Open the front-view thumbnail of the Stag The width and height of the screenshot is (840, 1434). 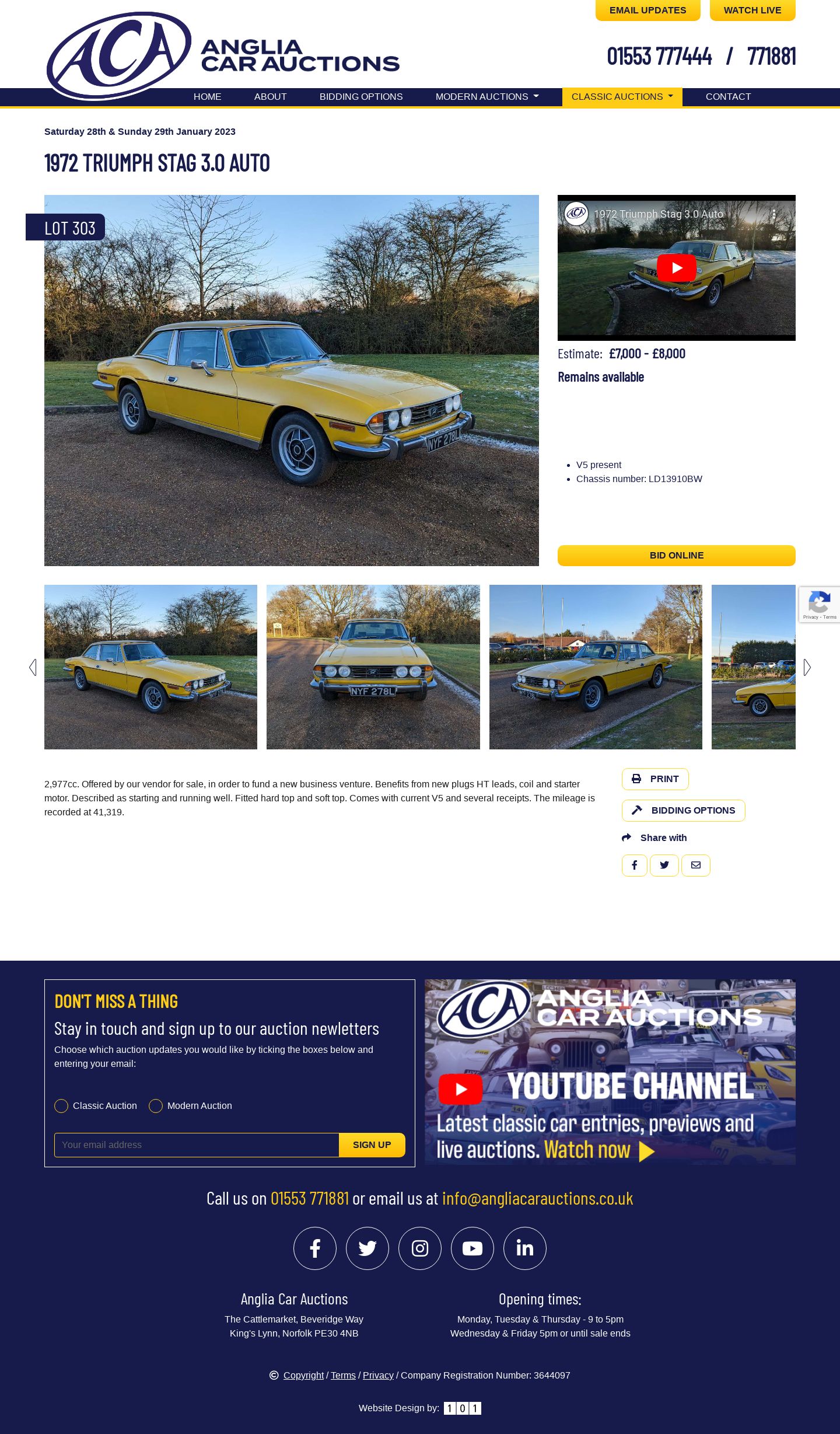(x=373, y=667)
